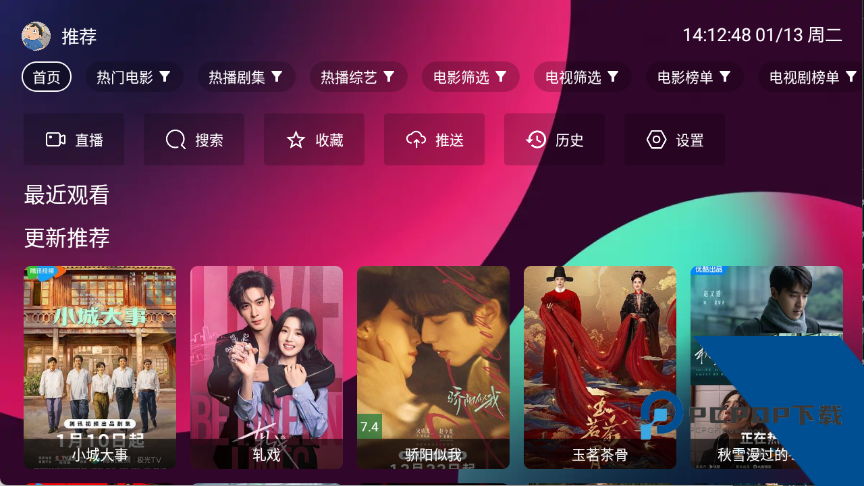Switch to the 热播剧集 tab
The image size is (864, 486).
(x=245, y=77)
